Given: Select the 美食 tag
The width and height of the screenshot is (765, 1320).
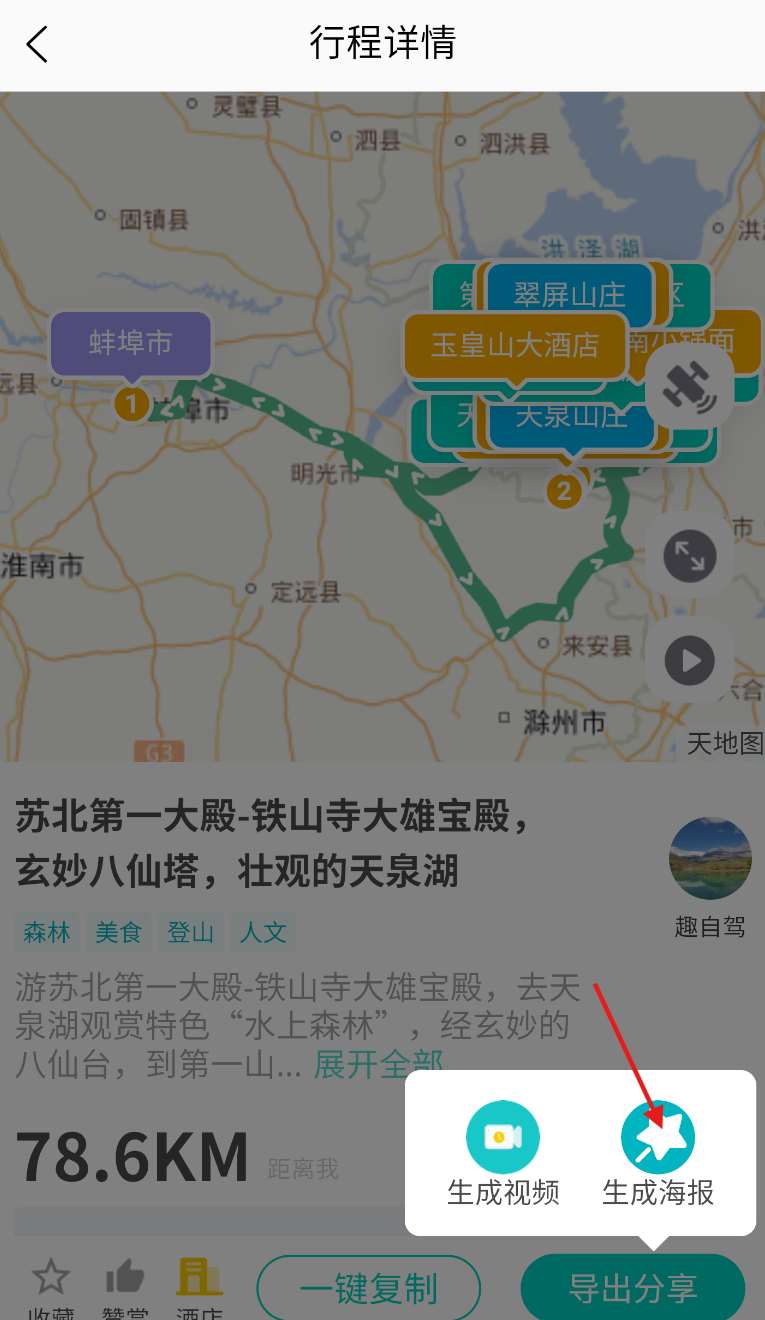Looking at the screenshot, I should pyautogui.click(x=119, y=933).
